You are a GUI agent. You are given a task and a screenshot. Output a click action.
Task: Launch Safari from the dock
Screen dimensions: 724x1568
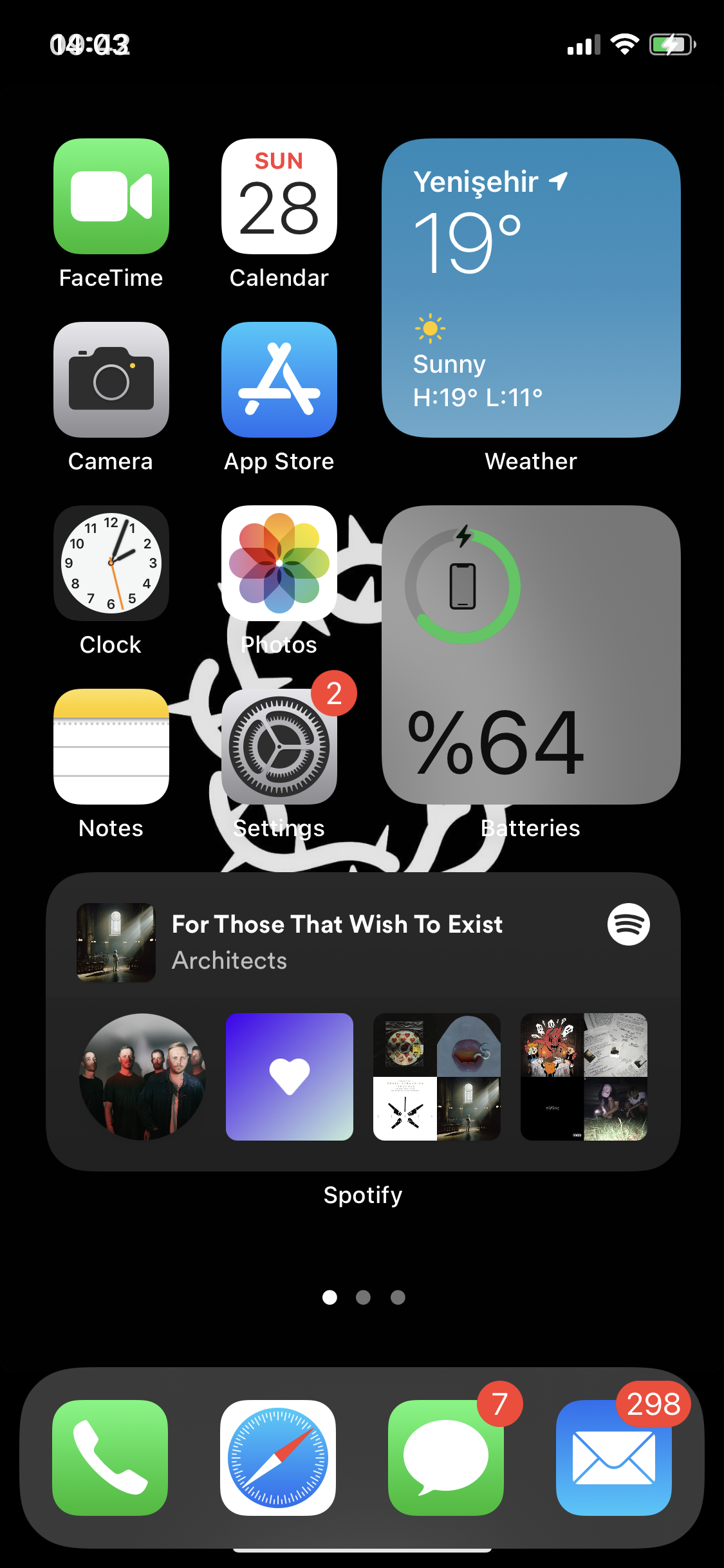[x=279, y=1456]
